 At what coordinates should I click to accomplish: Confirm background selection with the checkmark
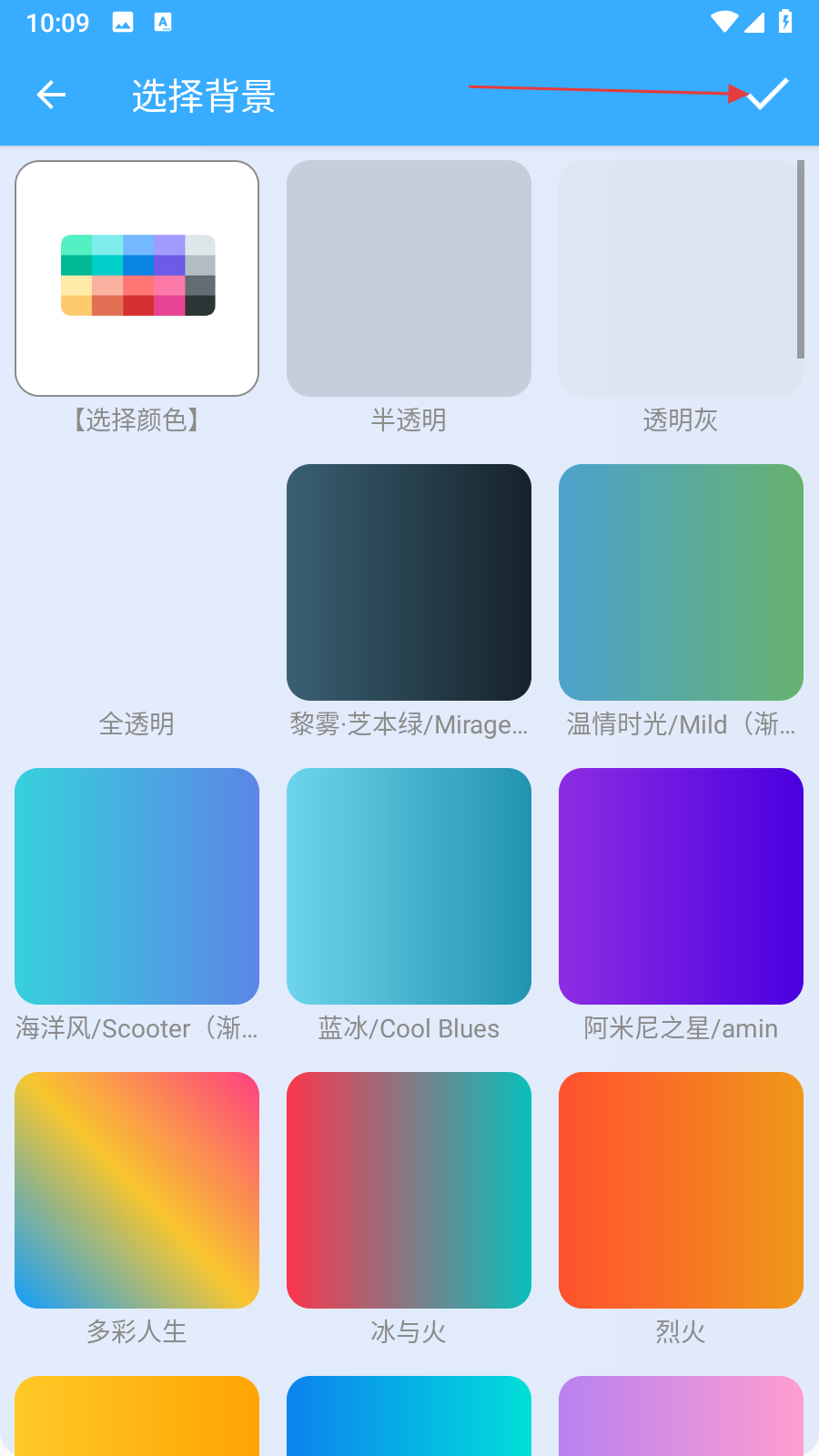[x=767, y=94]
